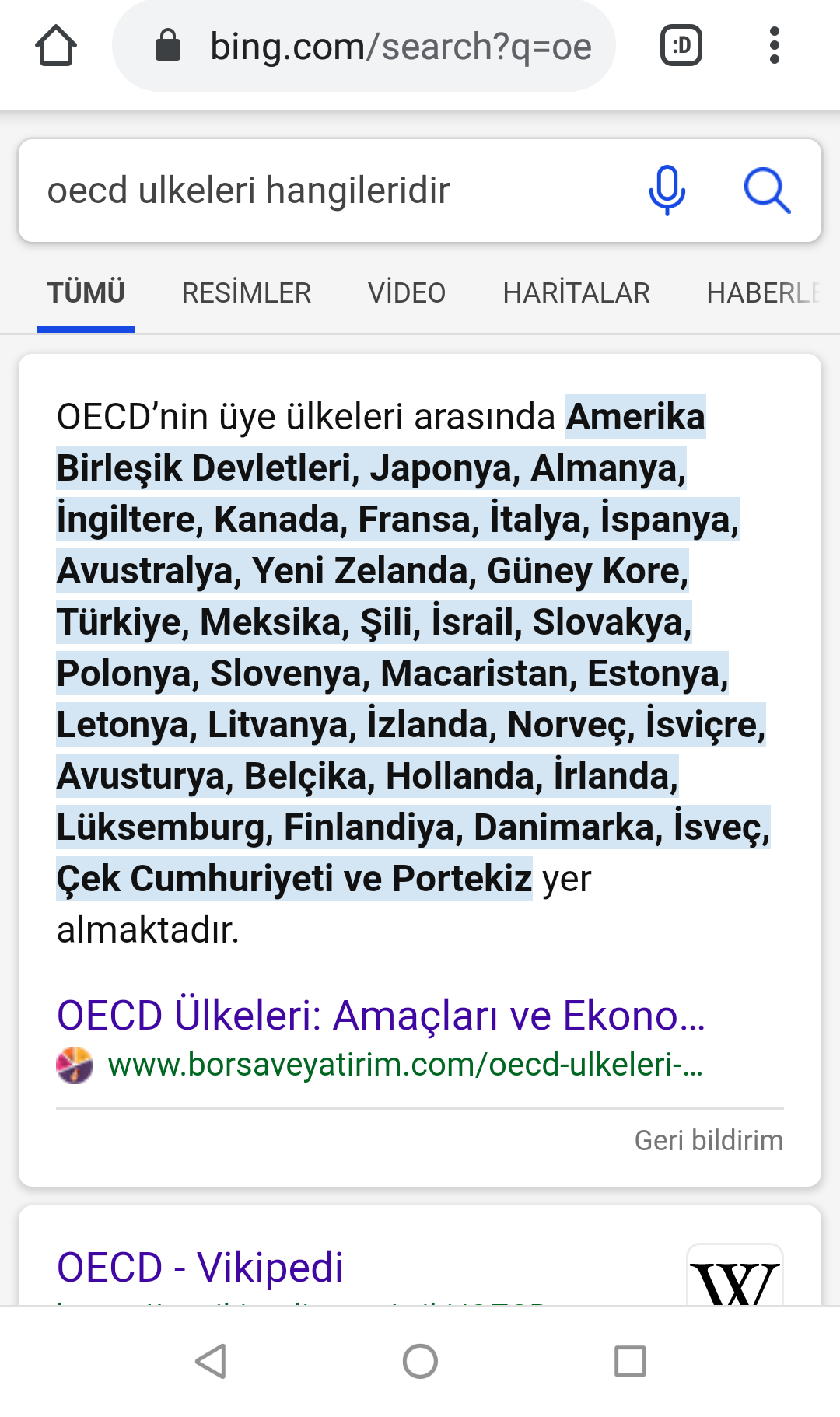Switch to the HARİTALAR tab
This screenshot has height=1417, width=840.
tap(576, 293)
